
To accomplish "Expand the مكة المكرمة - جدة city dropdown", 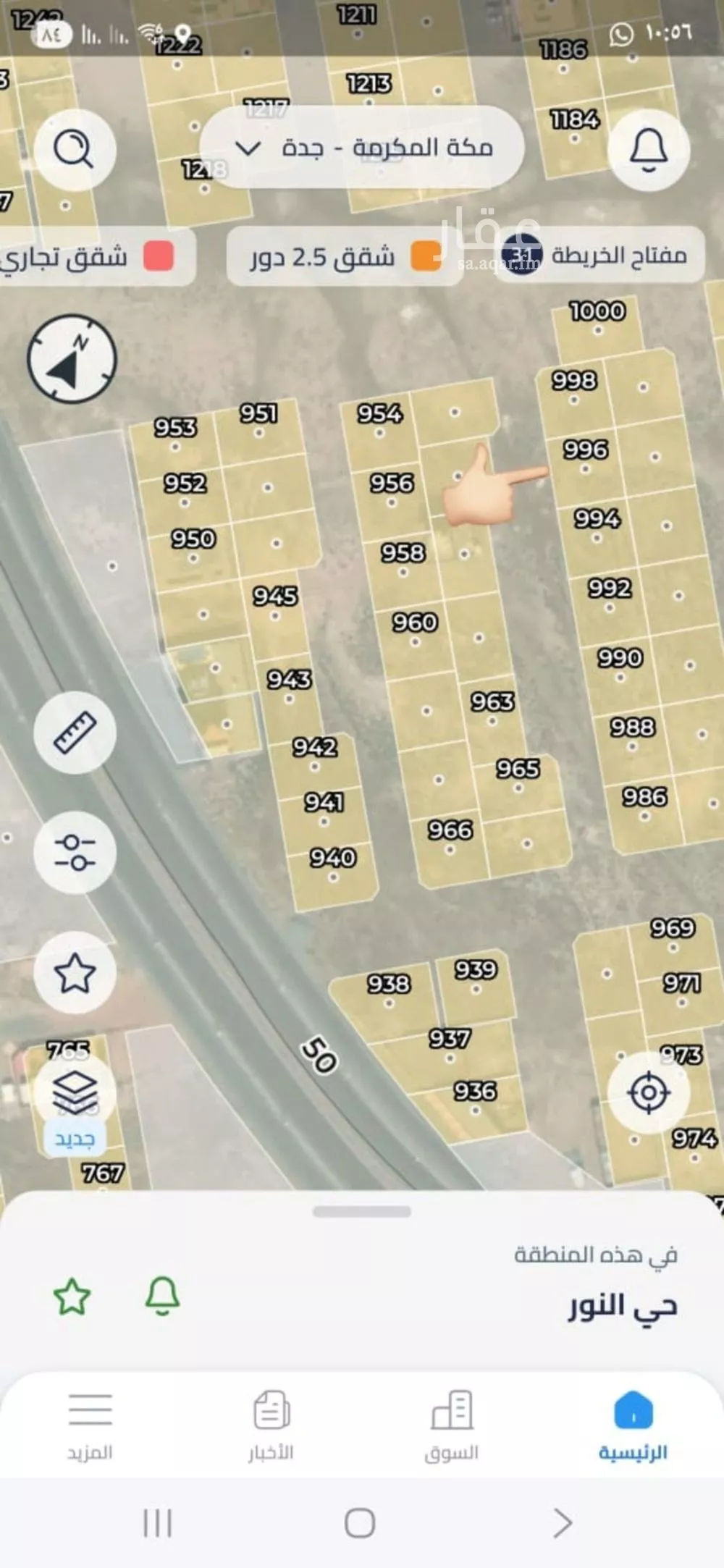I will tap(362, 148).
